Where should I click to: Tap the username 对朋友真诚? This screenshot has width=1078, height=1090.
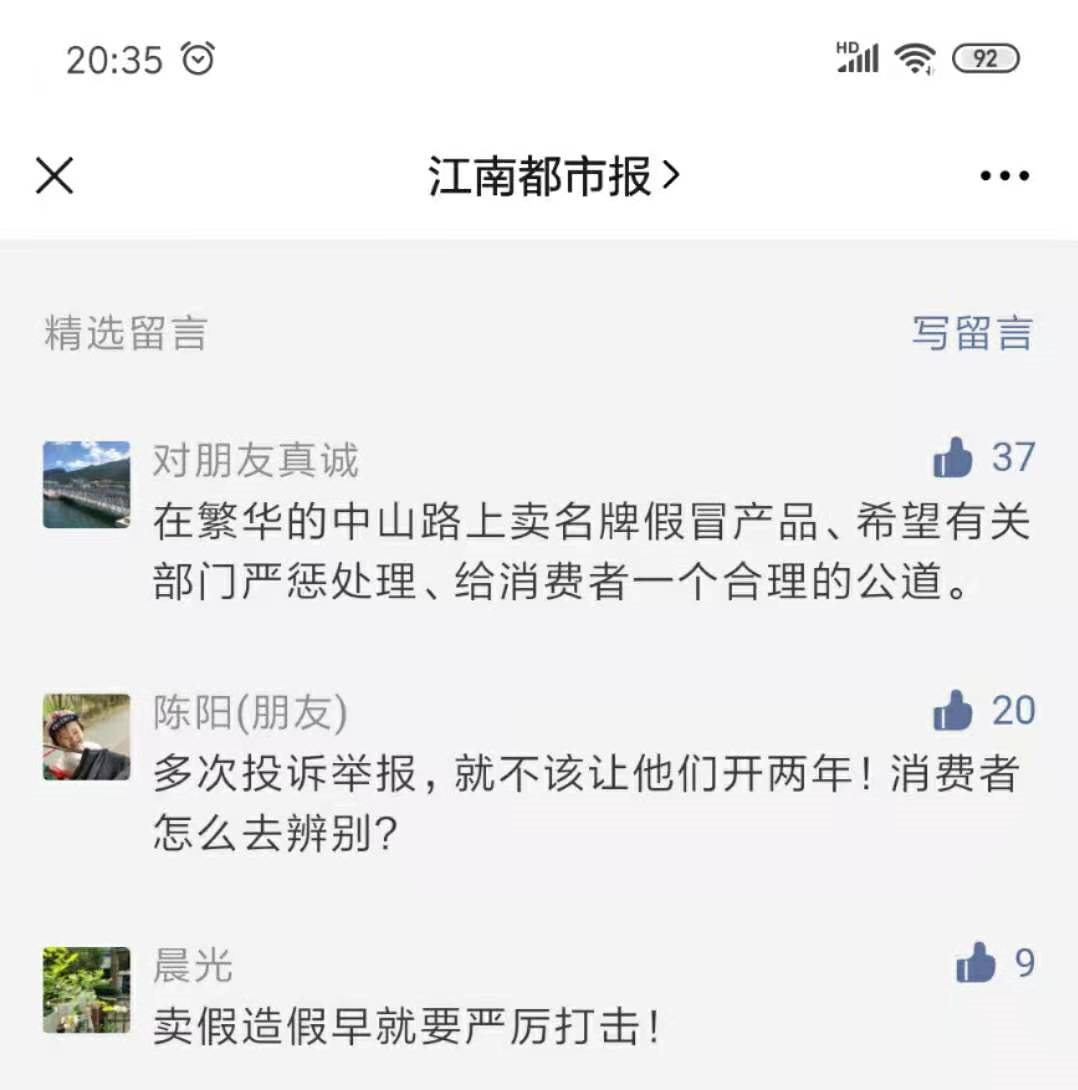pyautogui.click(x=255, y=458)
